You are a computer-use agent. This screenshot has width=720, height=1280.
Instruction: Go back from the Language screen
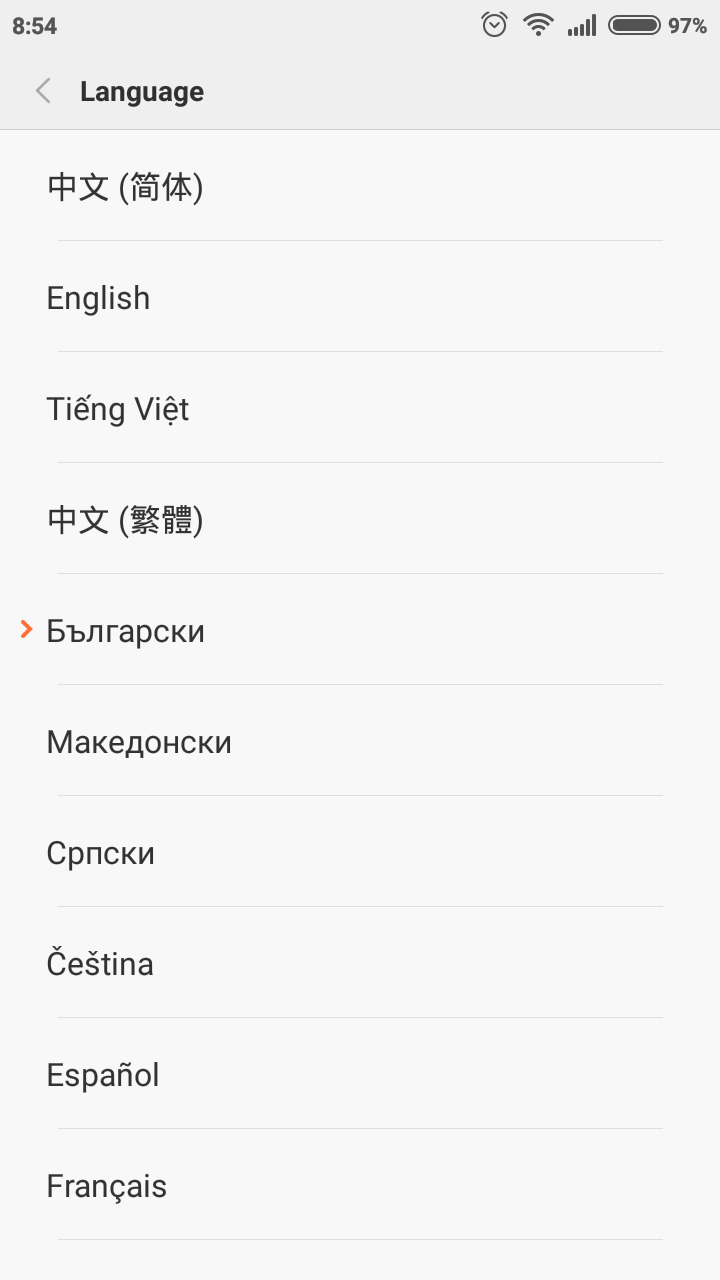[x=43, y=91]
